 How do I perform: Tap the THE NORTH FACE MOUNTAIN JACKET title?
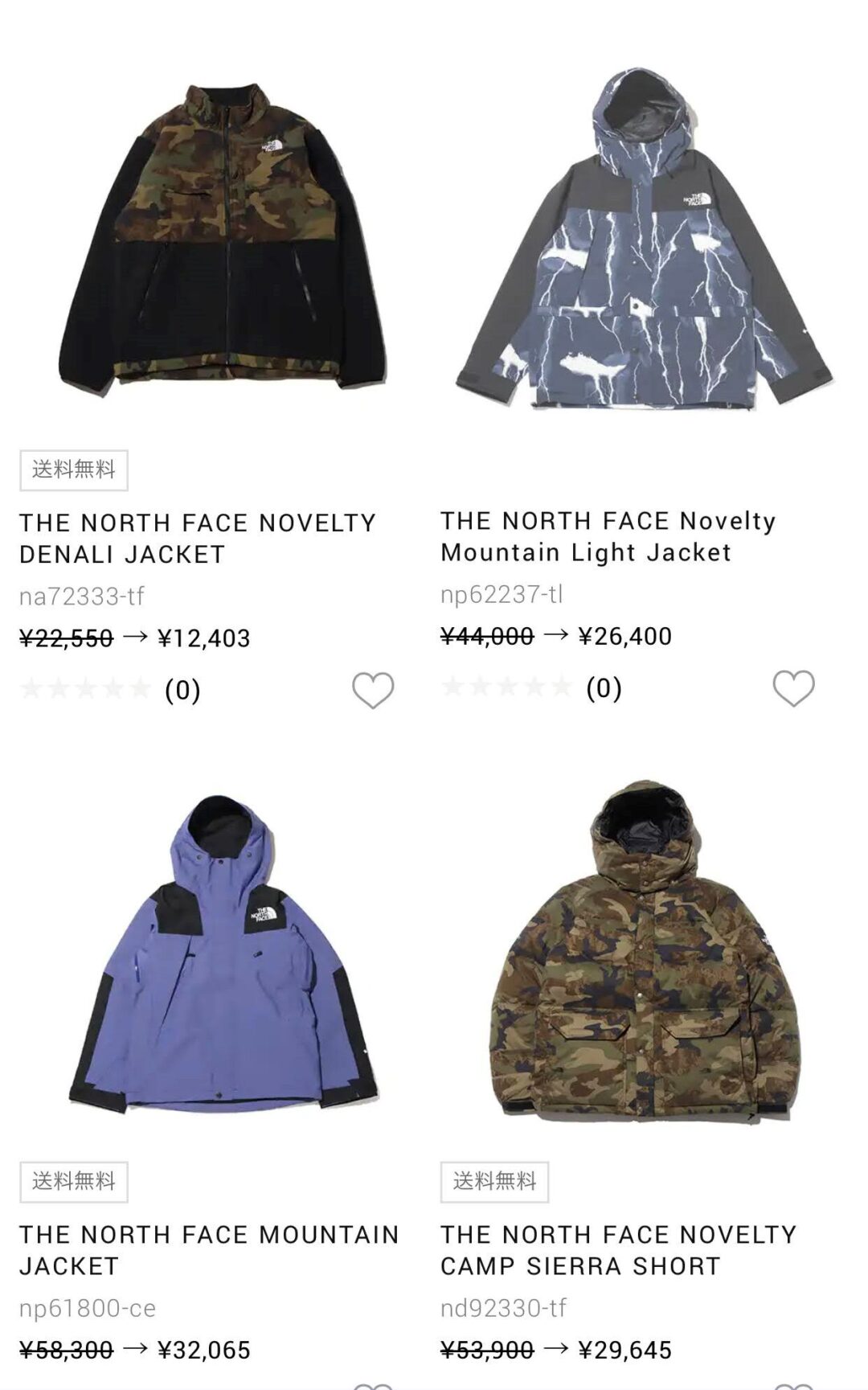tap(209, 1249)
